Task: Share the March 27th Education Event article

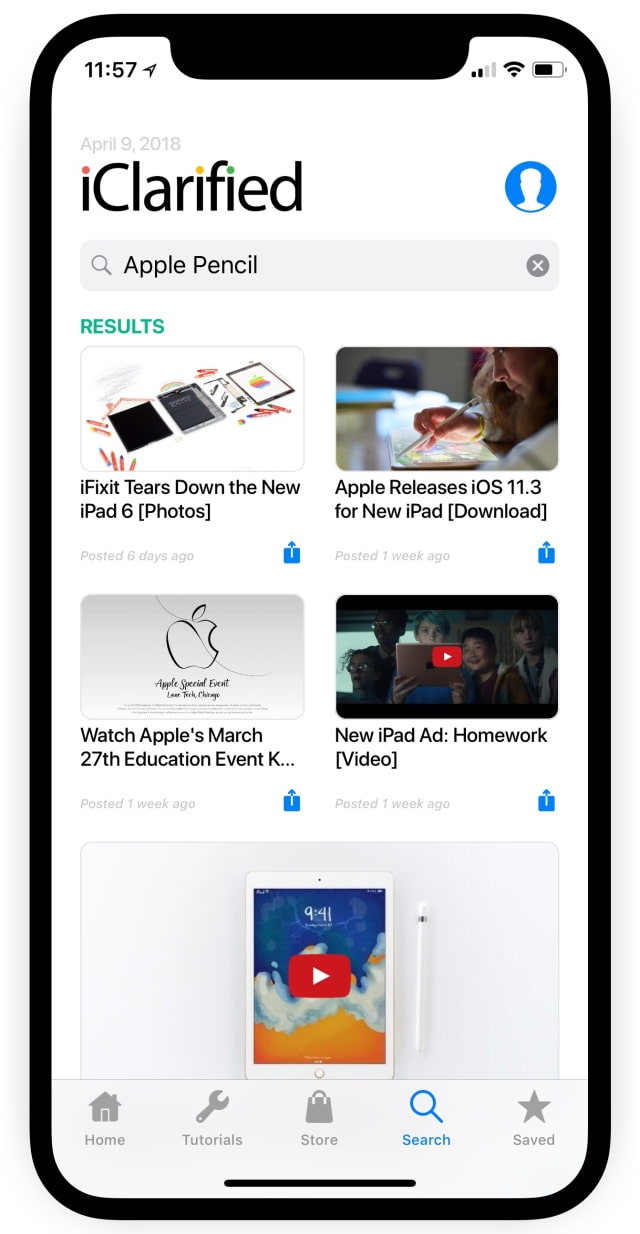Action: coord(292,801)
